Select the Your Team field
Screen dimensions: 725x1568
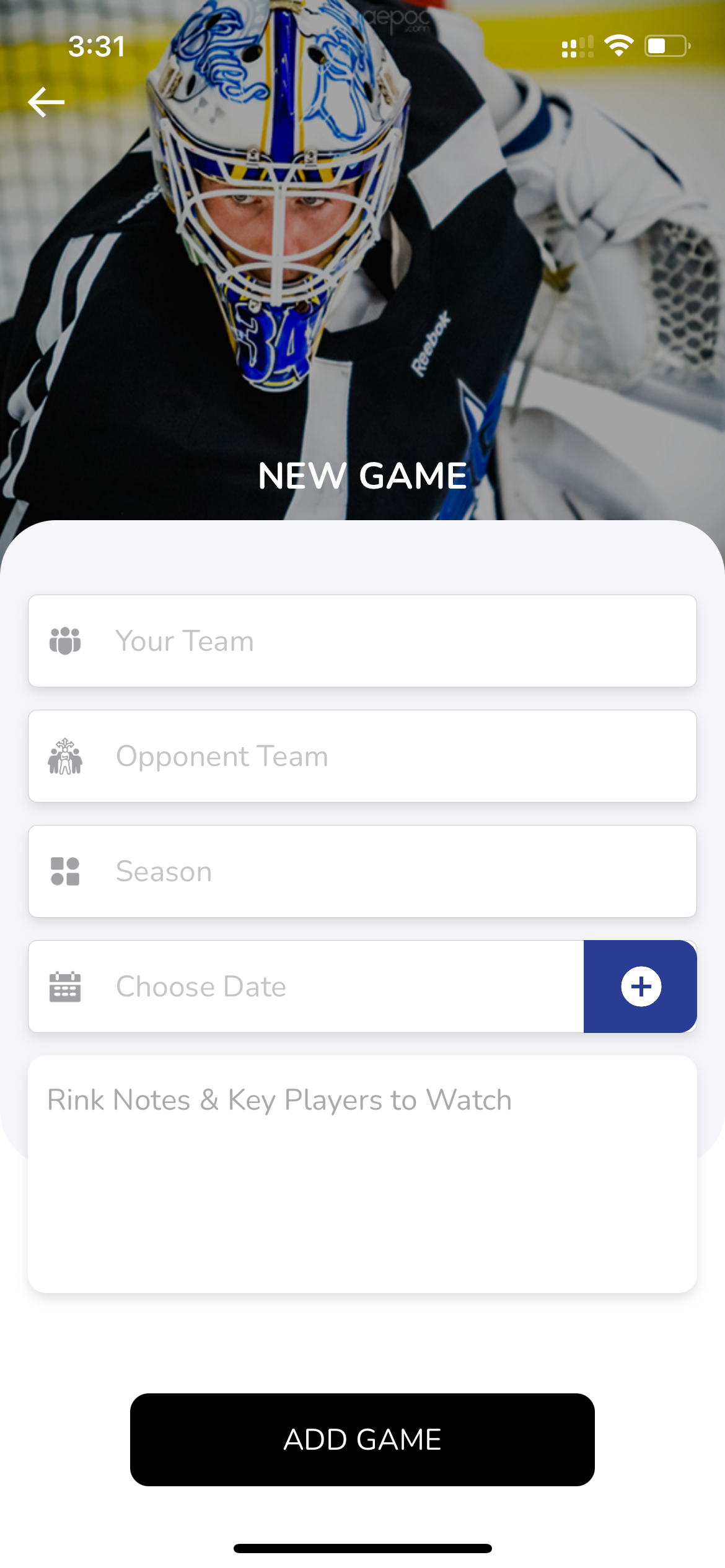[x=362, y=641]
